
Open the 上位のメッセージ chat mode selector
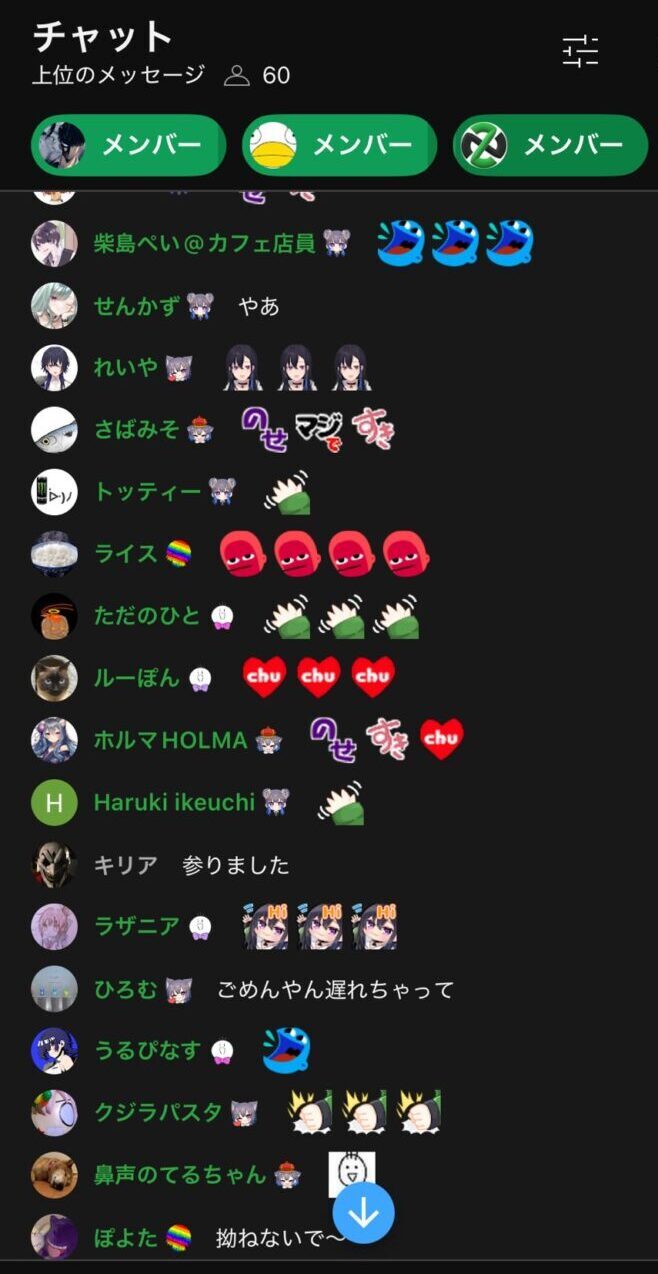(x=118, y=75)
